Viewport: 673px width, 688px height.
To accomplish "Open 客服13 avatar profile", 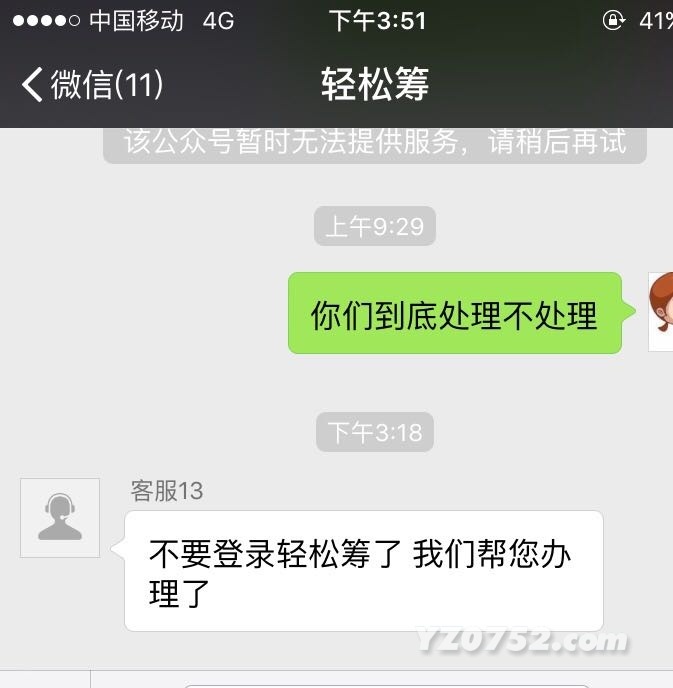I will pos(60,518).
